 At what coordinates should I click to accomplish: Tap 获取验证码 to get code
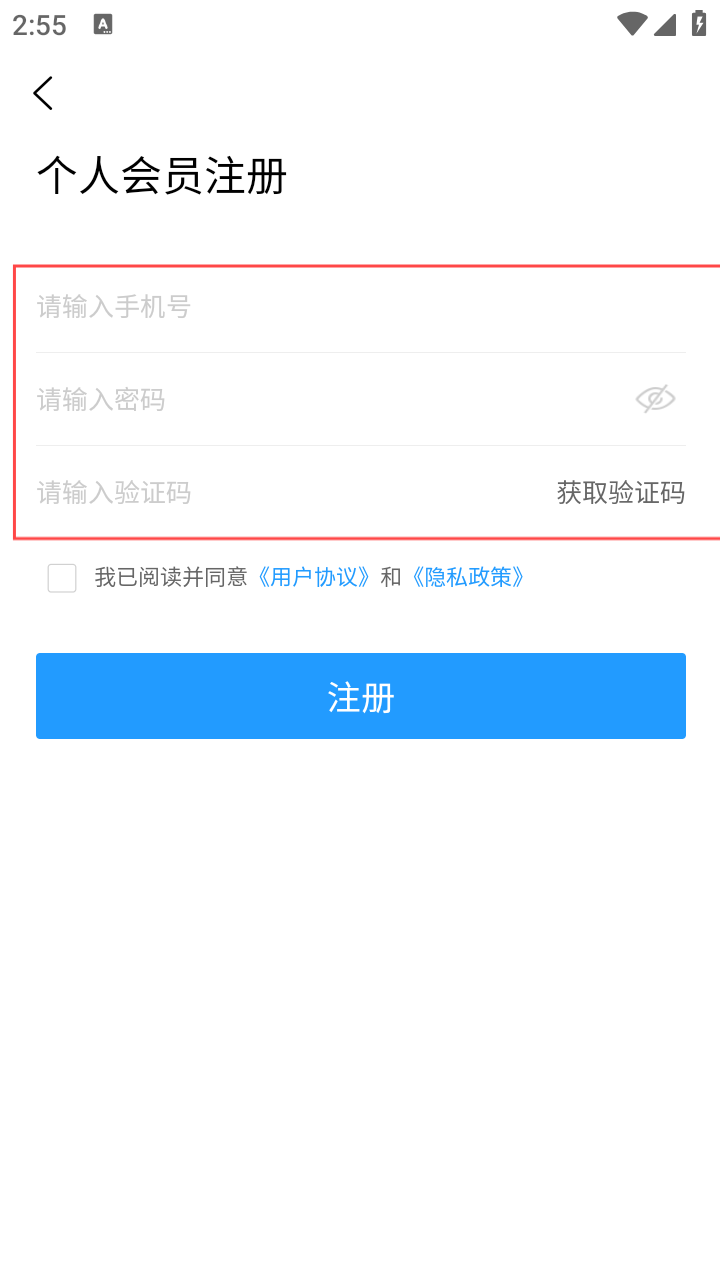[620, 492]
